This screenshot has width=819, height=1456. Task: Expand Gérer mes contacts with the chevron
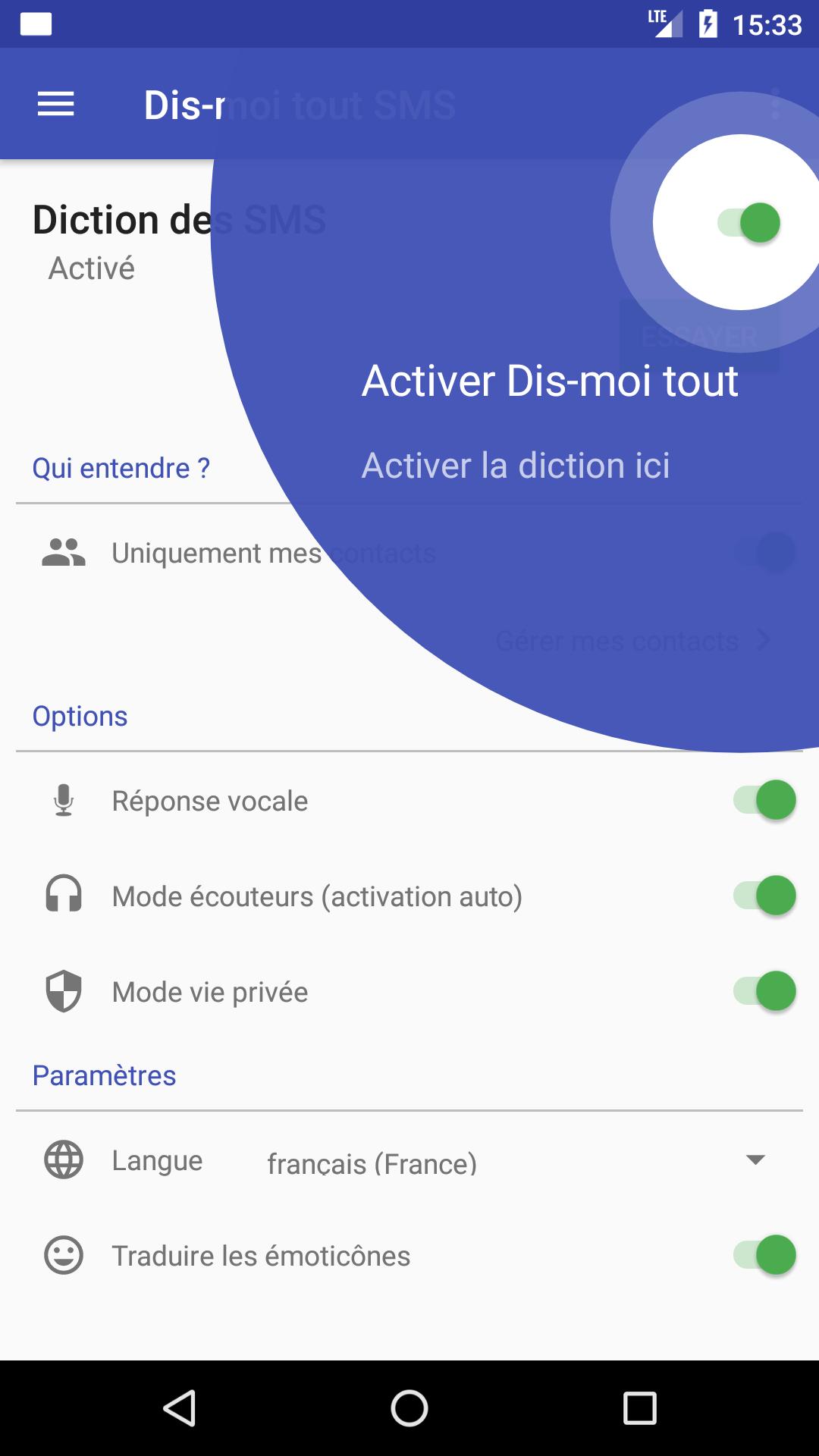(764, 641)
